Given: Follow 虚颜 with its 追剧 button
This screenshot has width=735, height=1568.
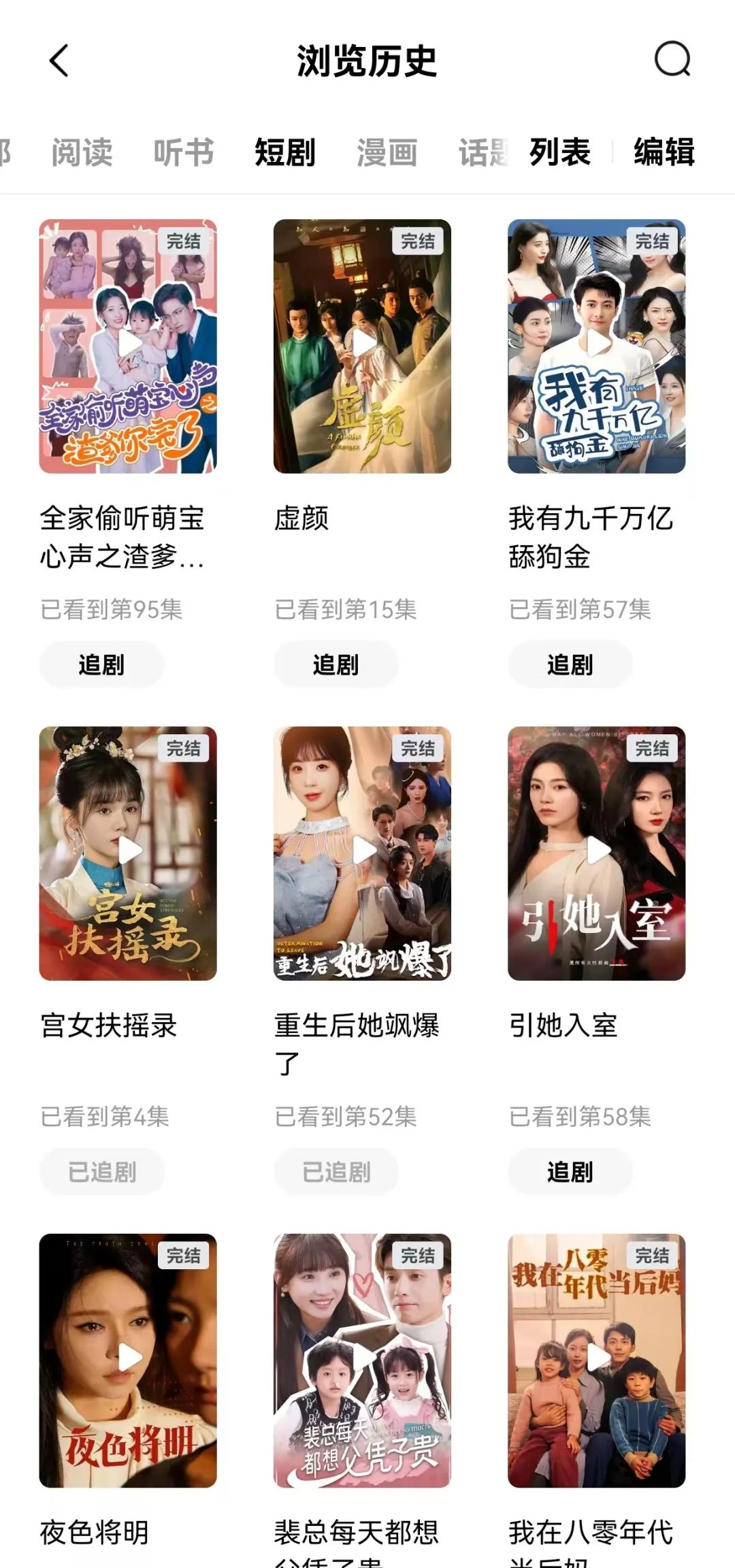Looking at the screenshot, I should pyautogui.click(x=336, y=664).
